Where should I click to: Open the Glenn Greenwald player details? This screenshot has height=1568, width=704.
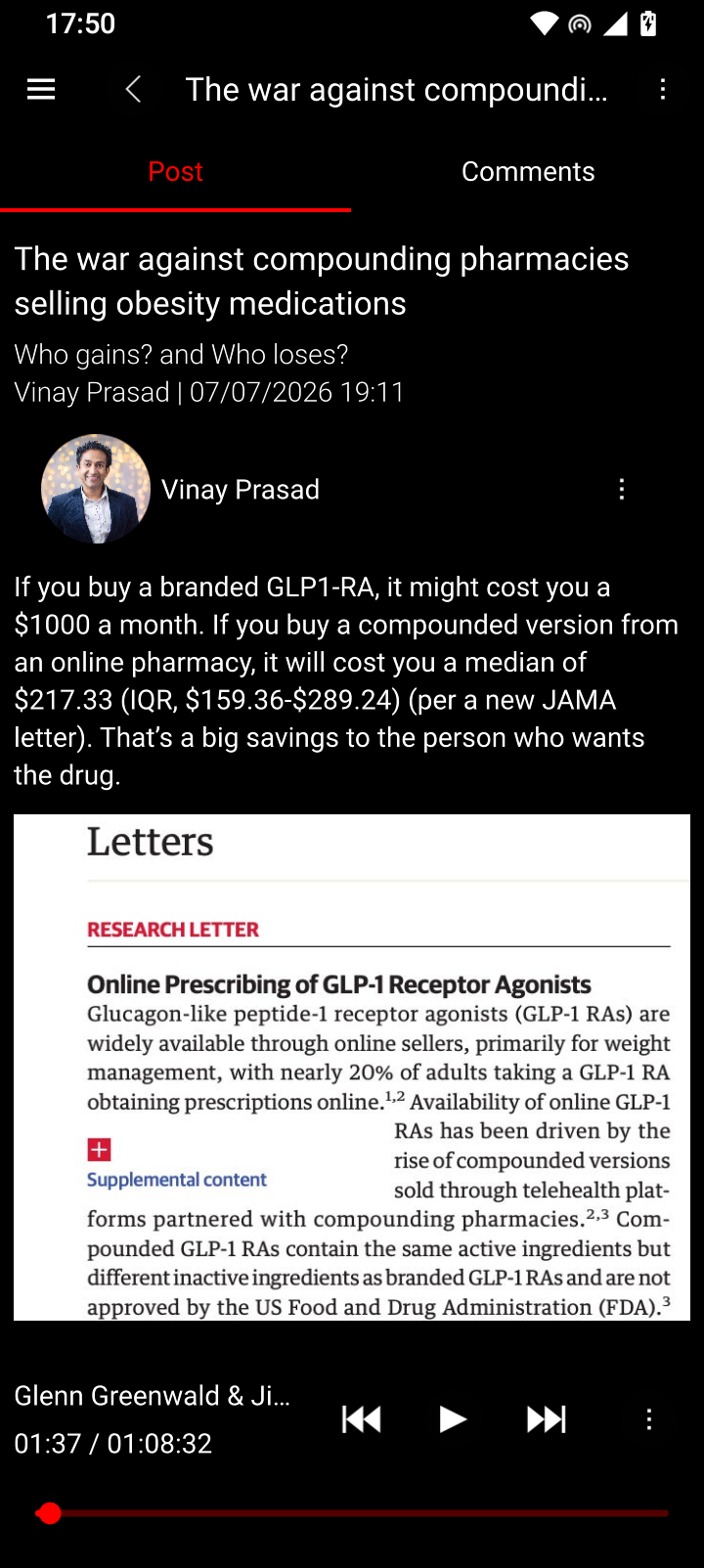click(154, 1419)
